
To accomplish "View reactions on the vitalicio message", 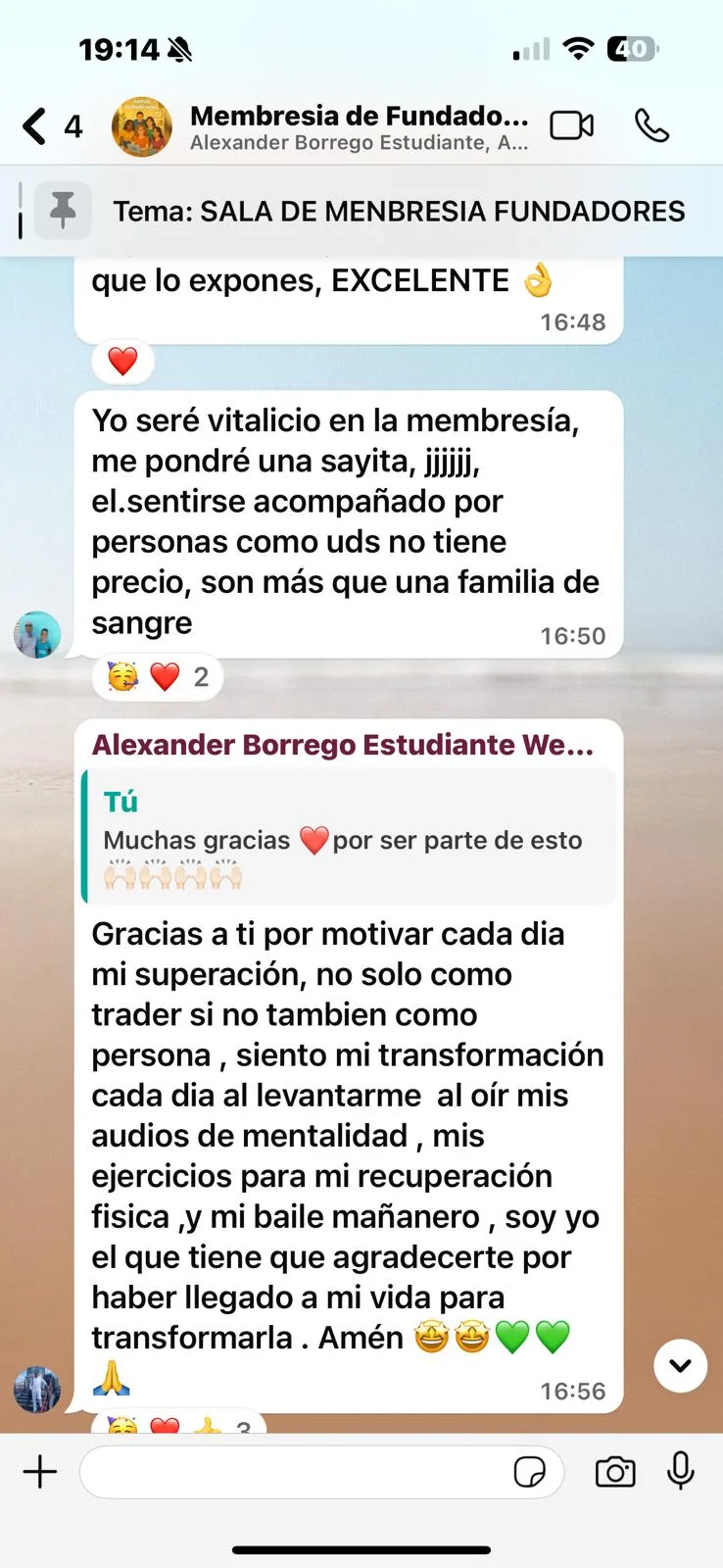I will pyautogui.click(x=158, y=677).
